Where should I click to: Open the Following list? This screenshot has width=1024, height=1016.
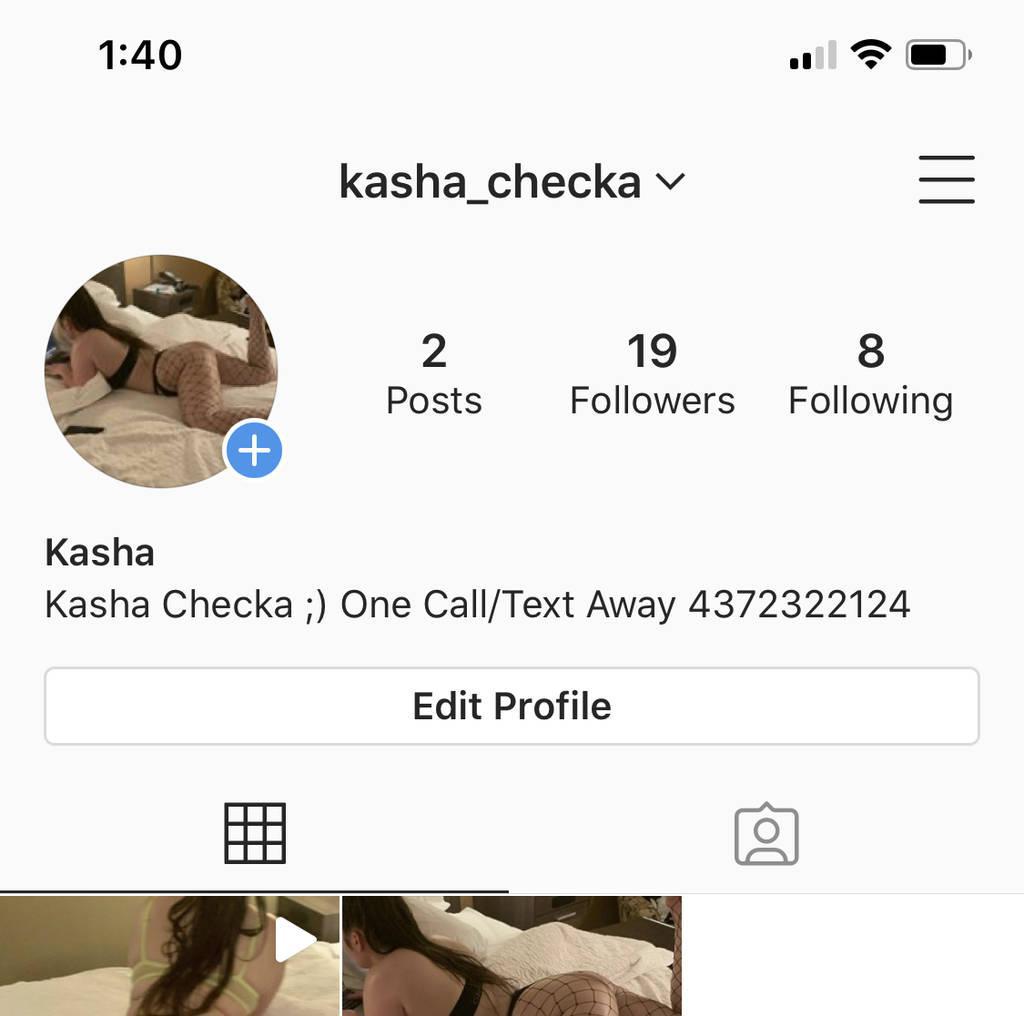tap(870, 375)
